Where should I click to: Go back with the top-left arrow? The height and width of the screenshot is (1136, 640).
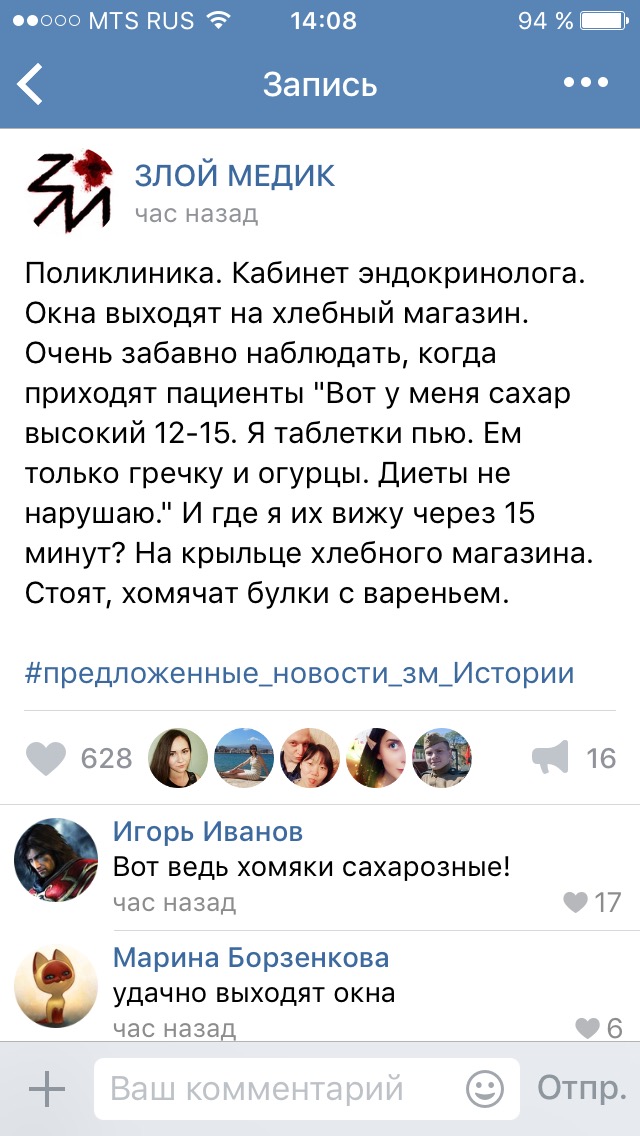pos(31,84)
